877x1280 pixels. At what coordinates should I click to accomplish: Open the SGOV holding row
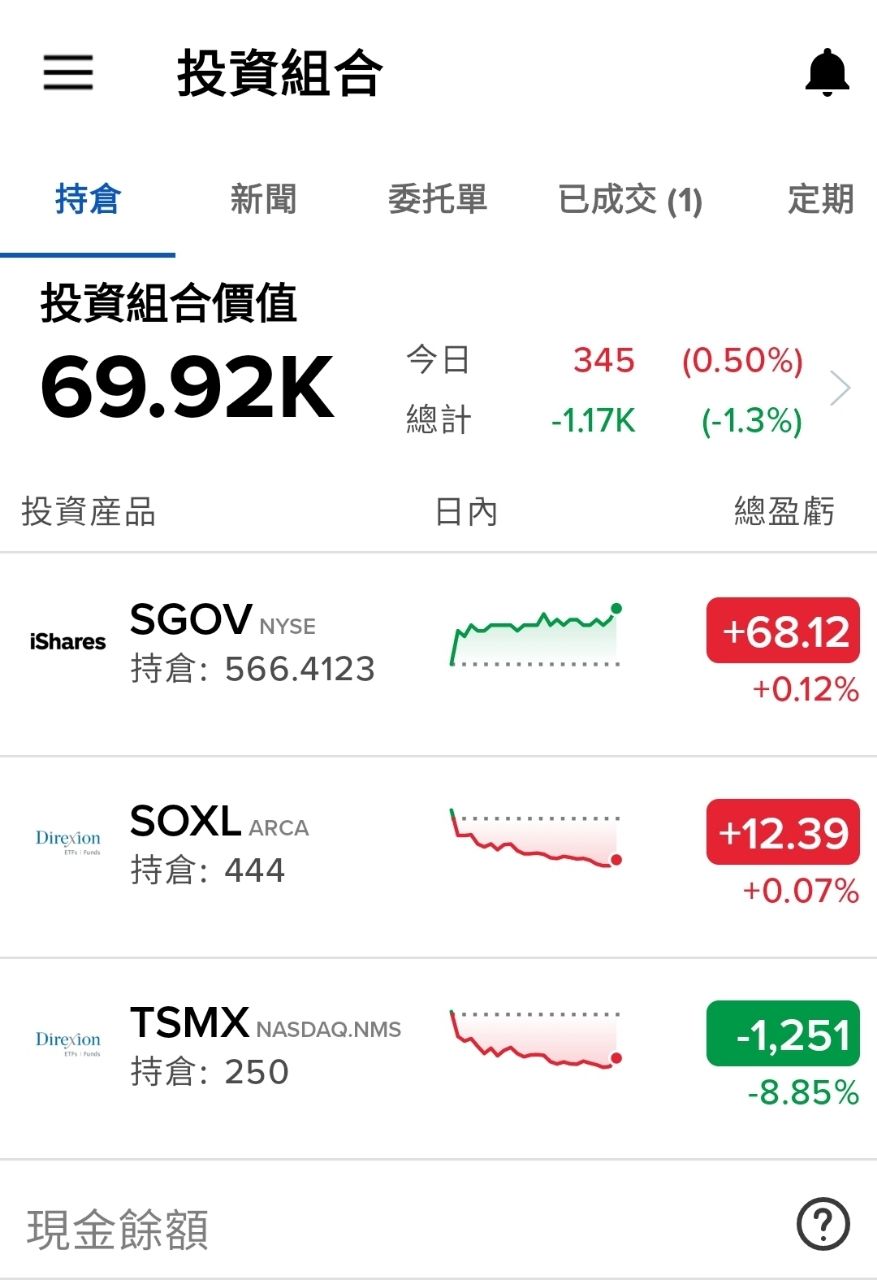coord(250,645)
